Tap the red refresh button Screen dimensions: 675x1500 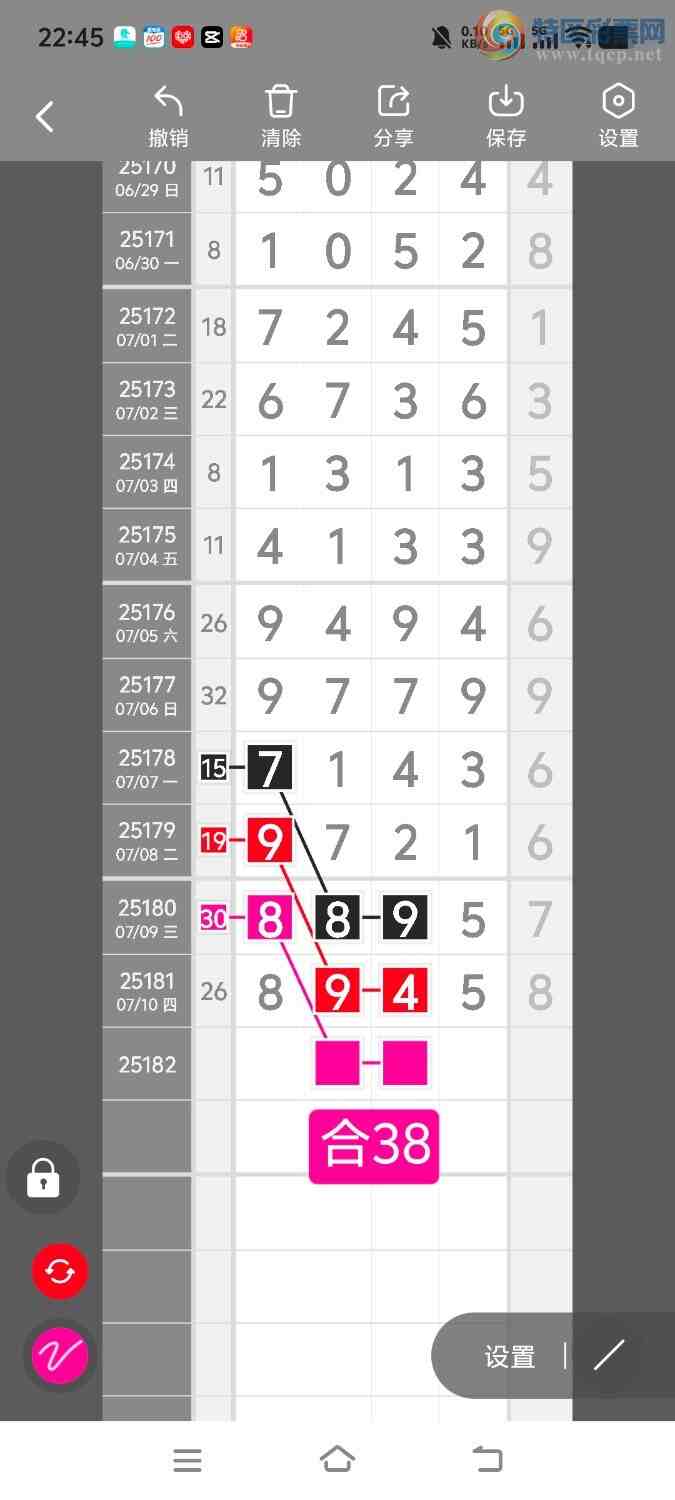coord(60,1272)
